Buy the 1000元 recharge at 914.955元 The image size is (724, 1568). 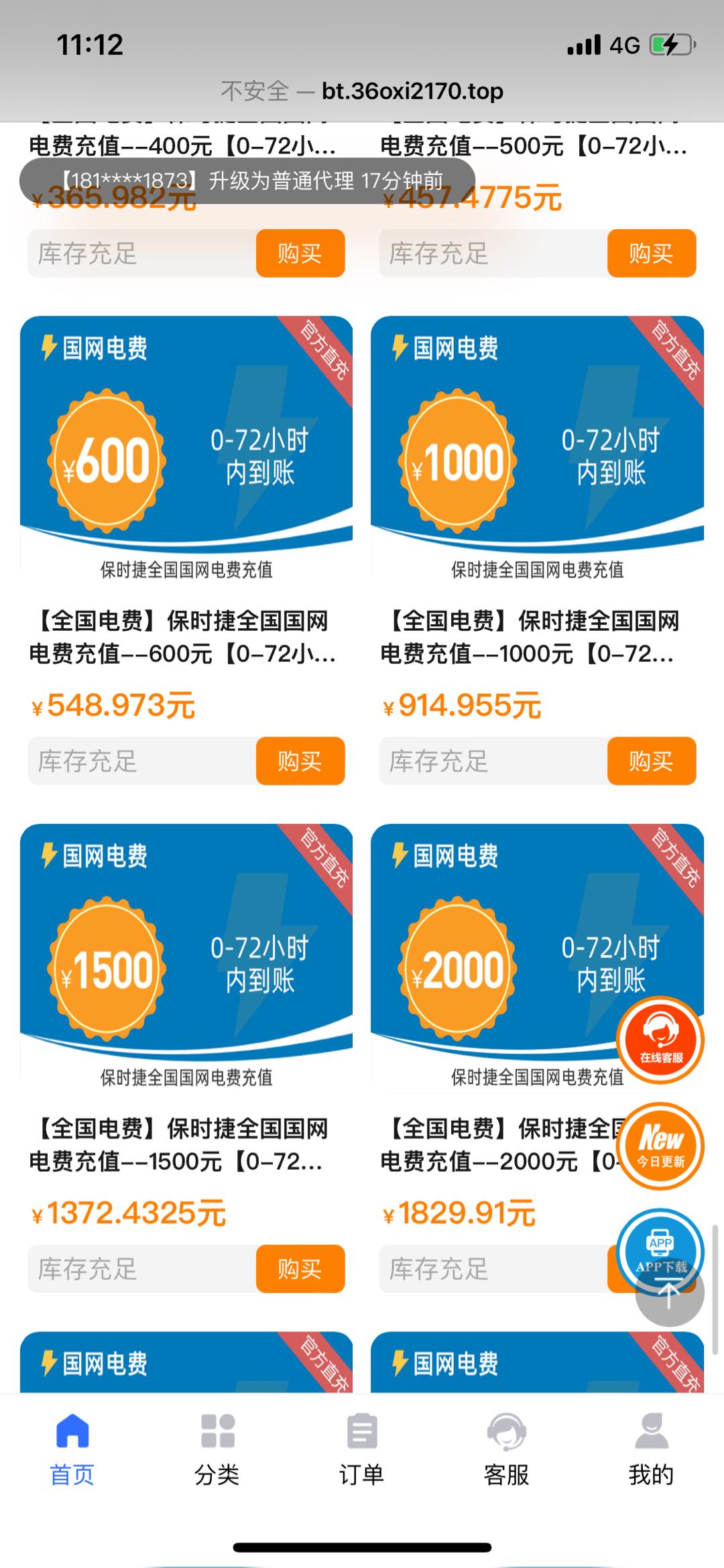[651, 761]
